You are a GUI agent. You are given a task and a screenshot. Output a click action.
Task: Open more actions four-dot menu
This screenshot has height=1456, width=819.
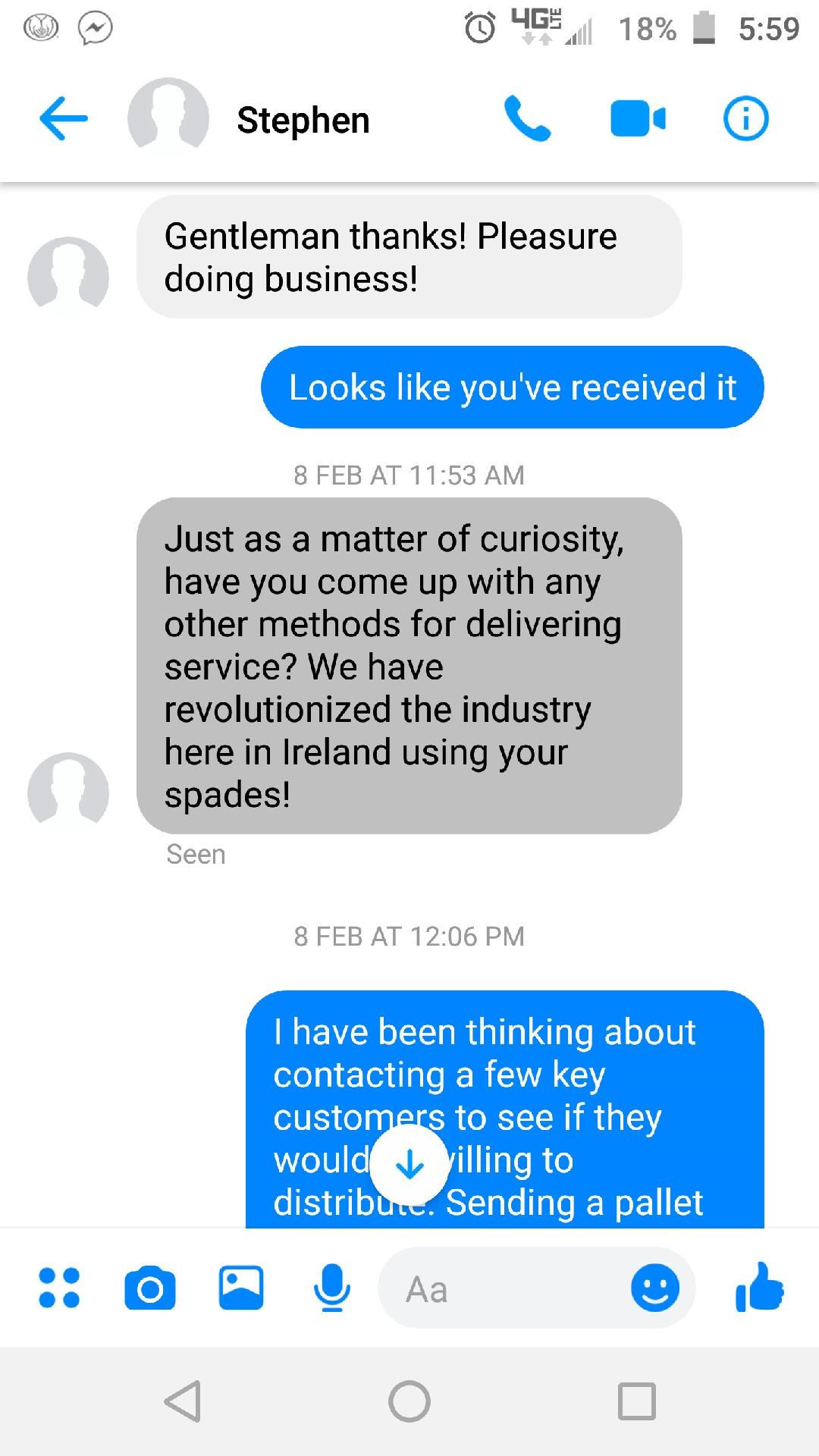[x=59, y=1288]
